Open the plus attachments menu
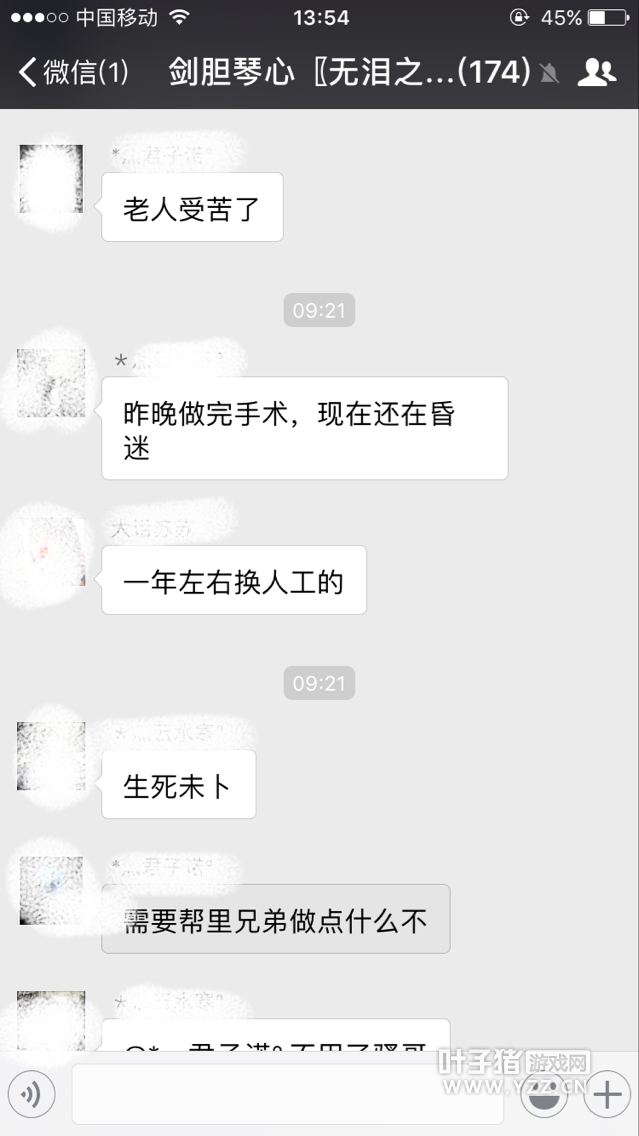The image size is (639, 1136). pyautogui.click(x=606, y=1096)
